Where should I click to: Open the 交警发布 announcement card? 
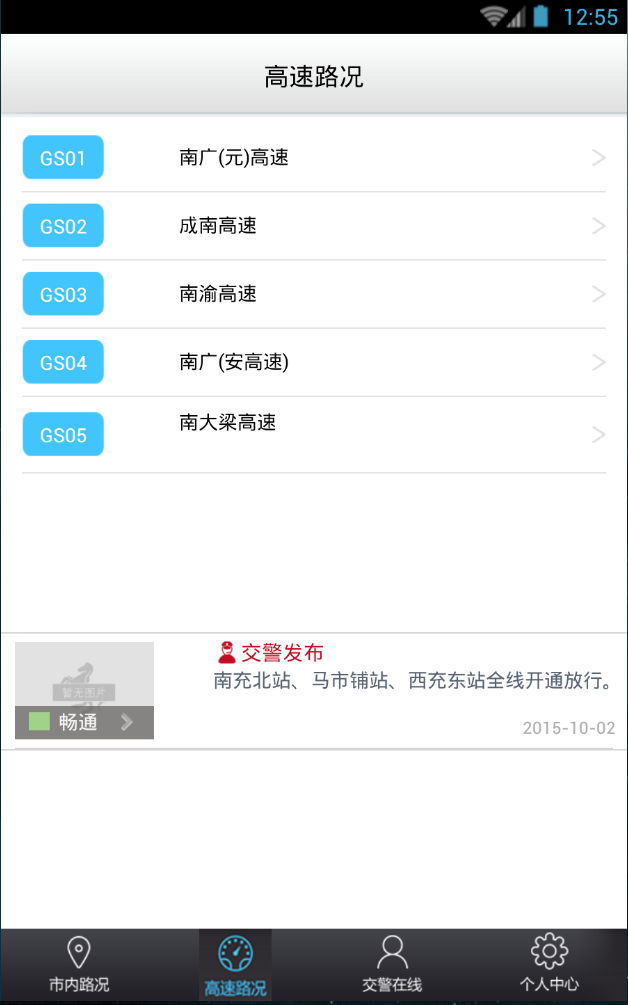313,691
